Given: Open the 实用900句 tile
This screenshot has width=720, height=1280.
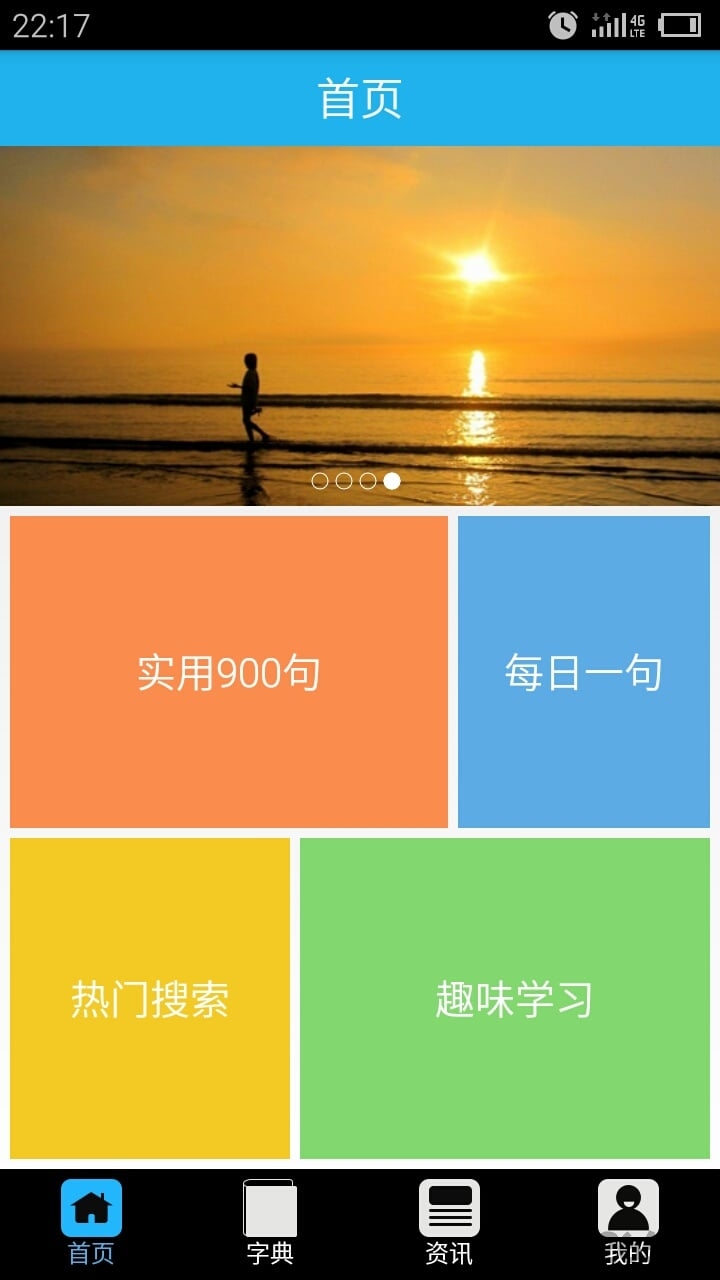Looking at the screenshot, I should click(x=229, y=672).
